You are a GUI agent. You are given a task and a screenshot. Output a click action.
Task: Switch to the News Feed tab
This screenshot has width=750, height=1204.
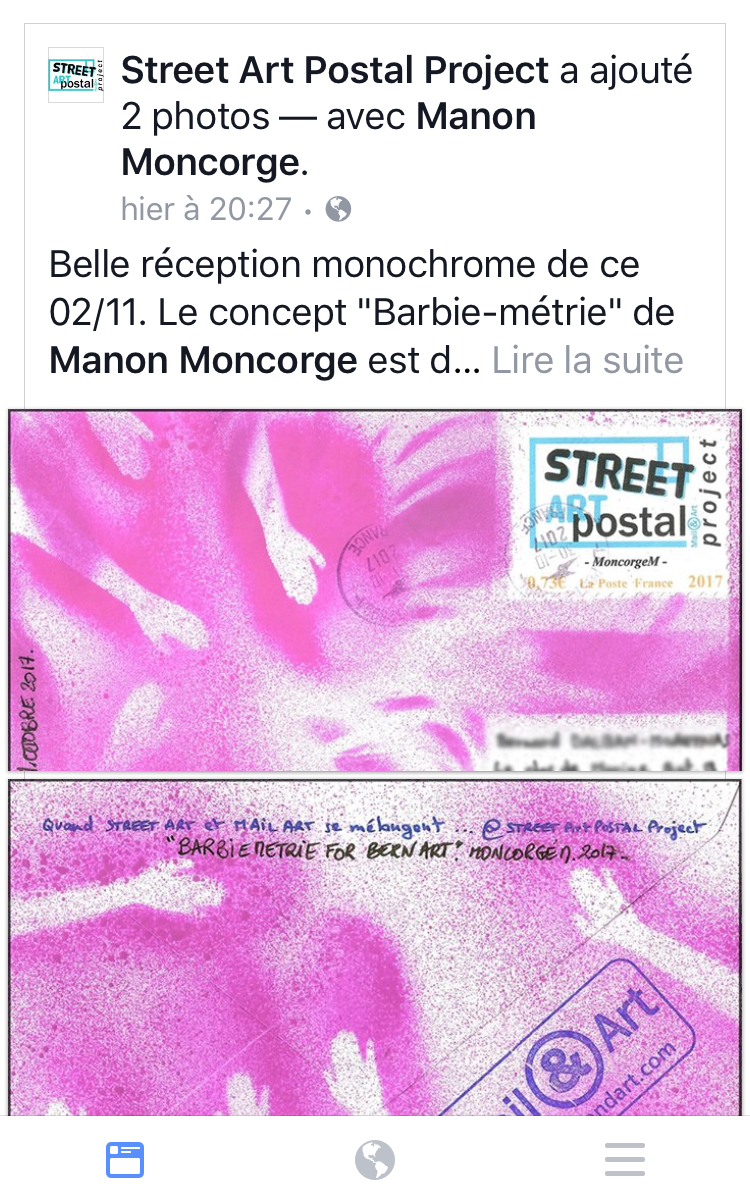(x=125, y=1160)
